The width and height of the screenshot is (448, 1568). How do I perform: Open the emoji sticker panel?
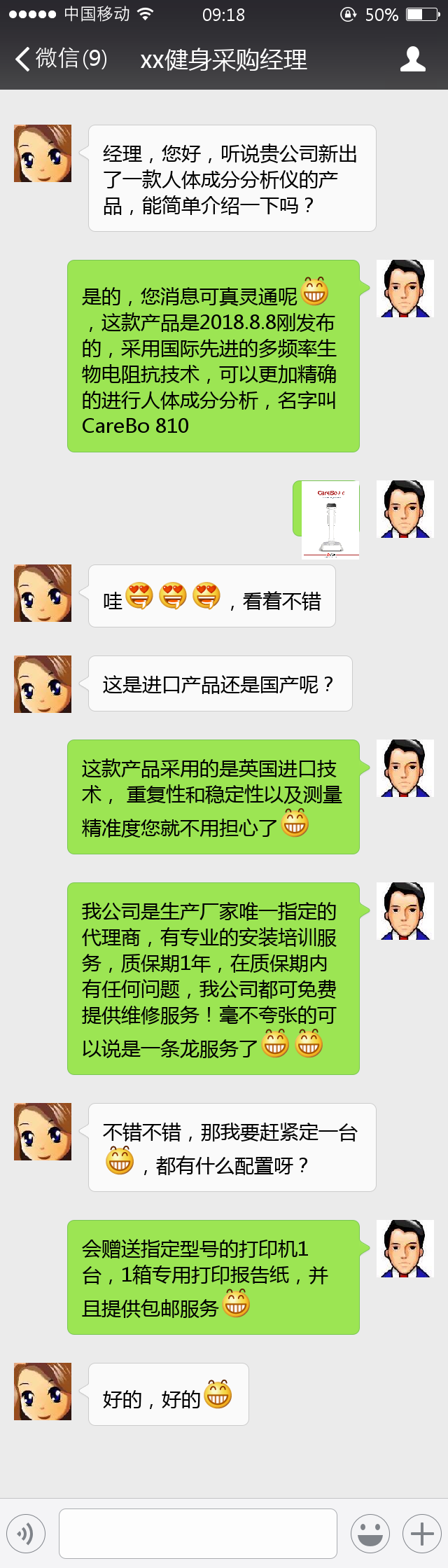[x=370, y=1534]
